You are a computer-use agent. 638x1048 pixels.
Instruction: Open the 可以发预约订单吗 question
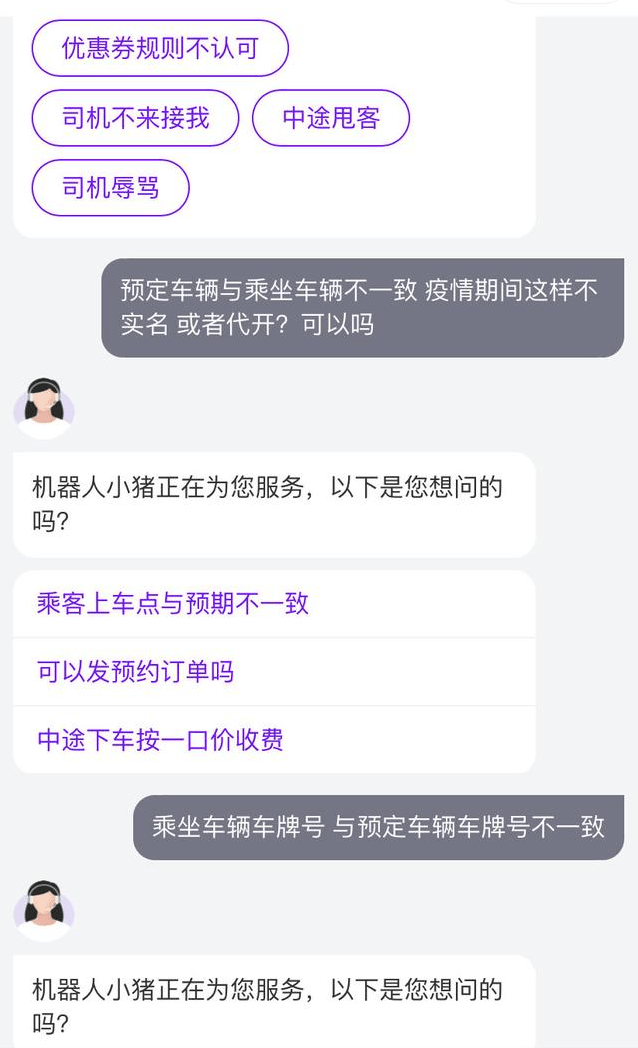pyautogui.click(x=136, y=672)
